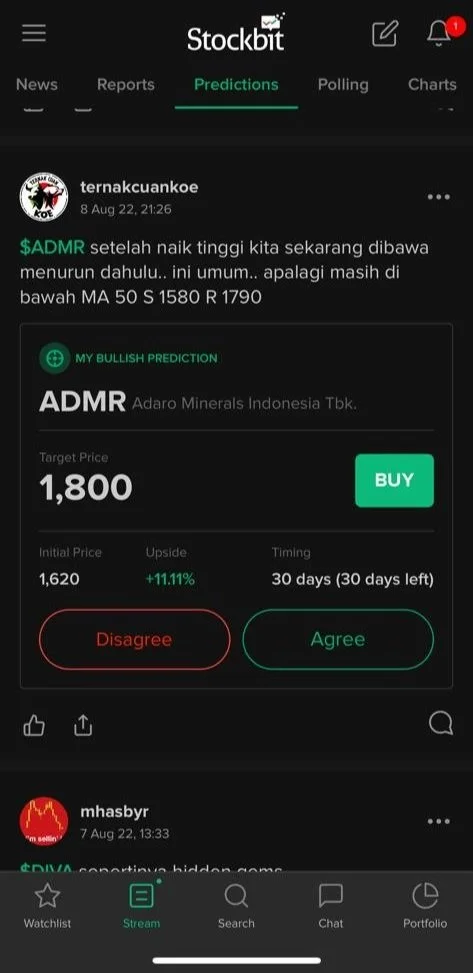473x973 pixels.
Task: Go to the Watchlist tab
Action: (x=47, y=906)
